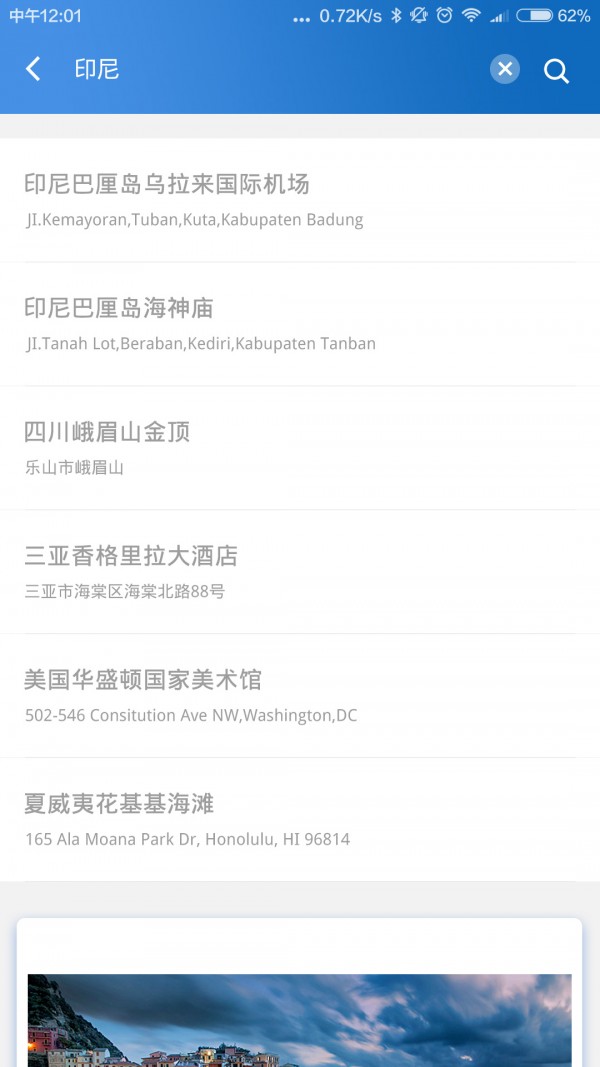The image size is (600, 1067).
Task: Open 夏威夷花基基海滩 location
Action: tap(300, 820)
